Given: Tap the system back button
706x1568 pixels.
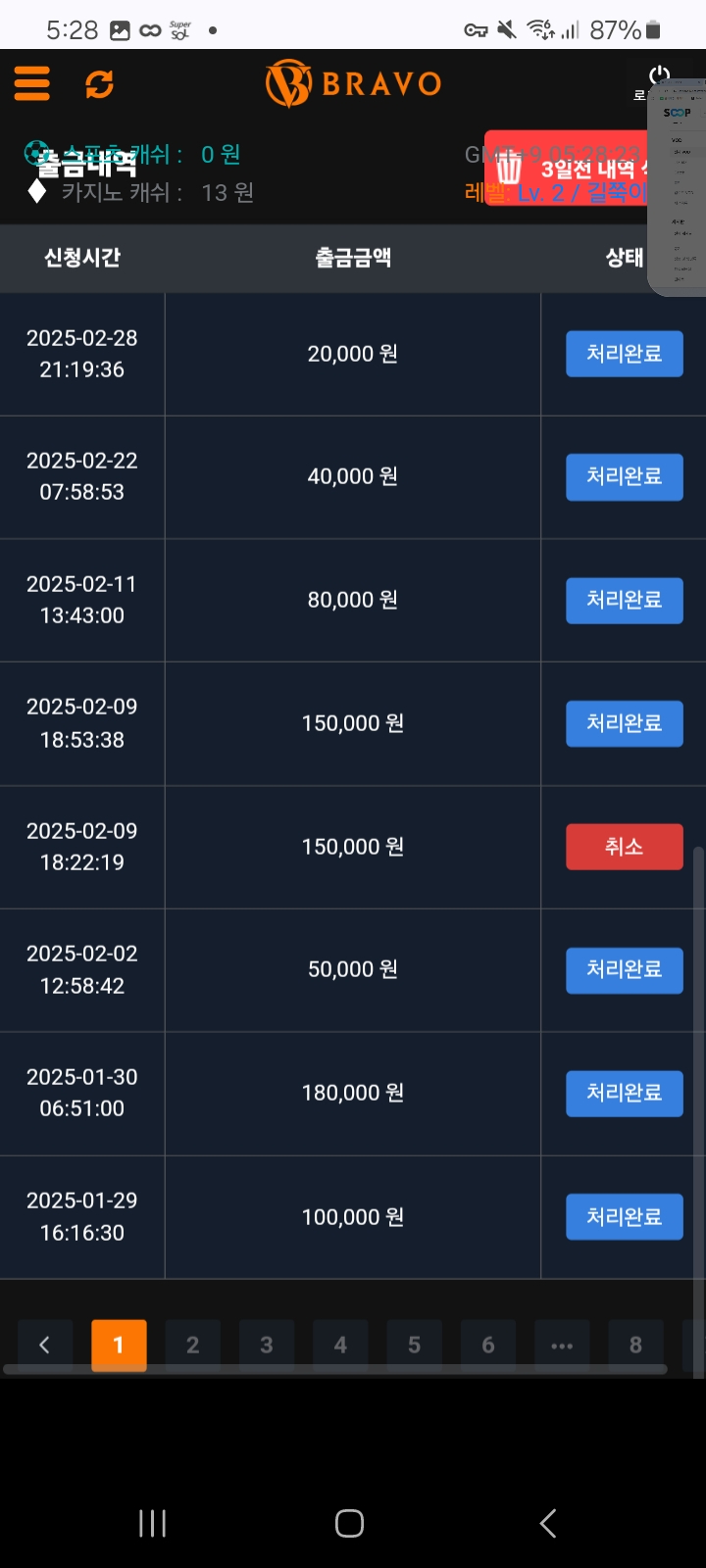Looking at the screenshot, I should click(548, 1523).
